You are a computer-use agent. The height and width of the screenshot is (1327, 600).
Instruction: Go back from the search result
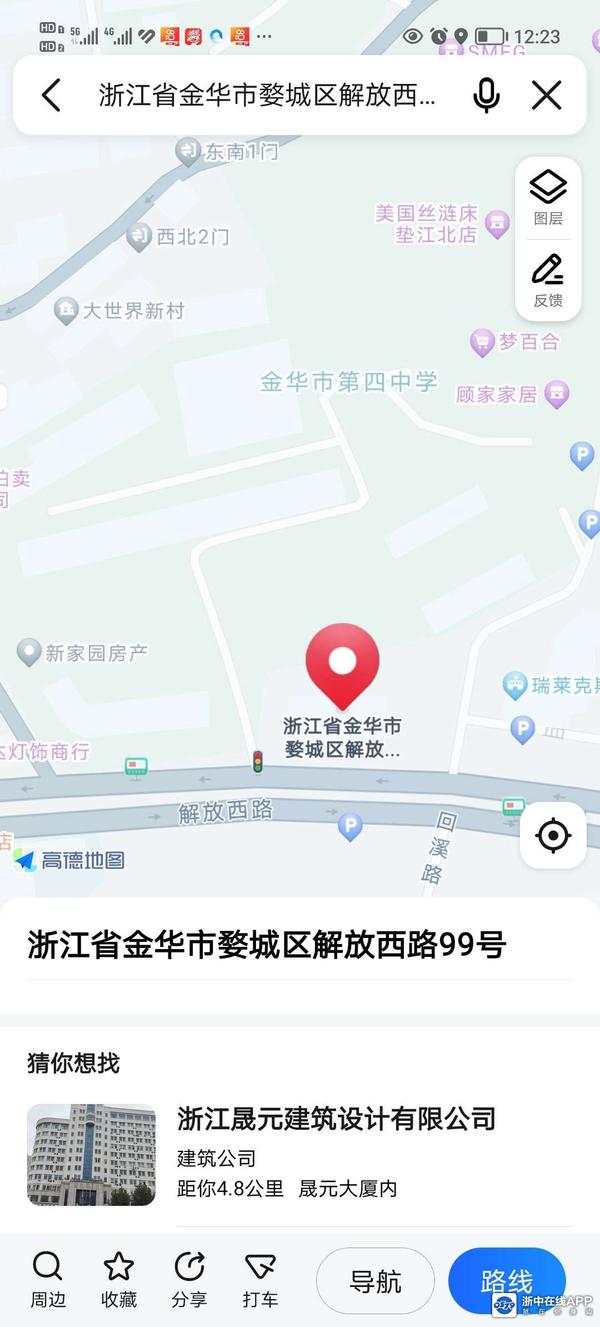pyautogui.click(x=51, y=96)
